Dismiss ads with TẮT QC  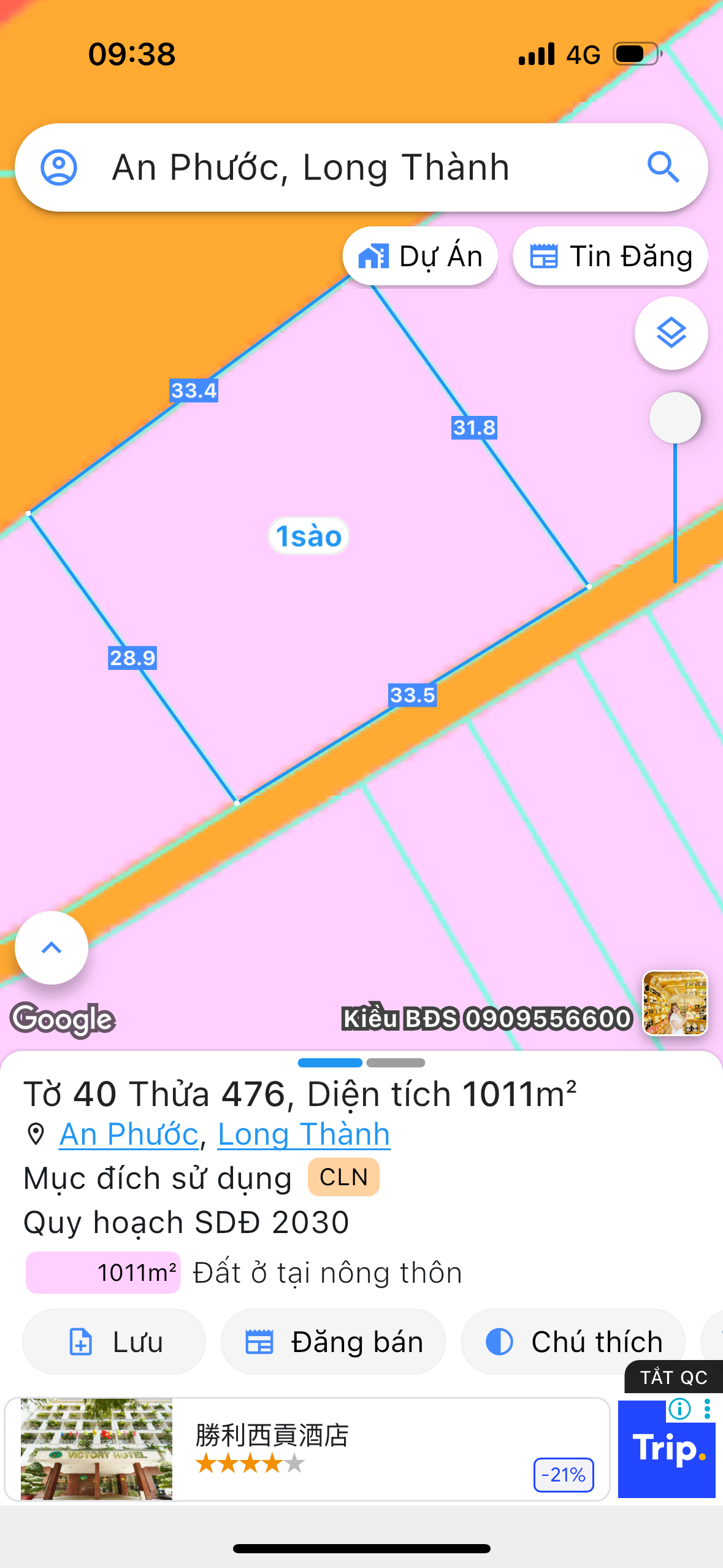tap(674, 1377)
